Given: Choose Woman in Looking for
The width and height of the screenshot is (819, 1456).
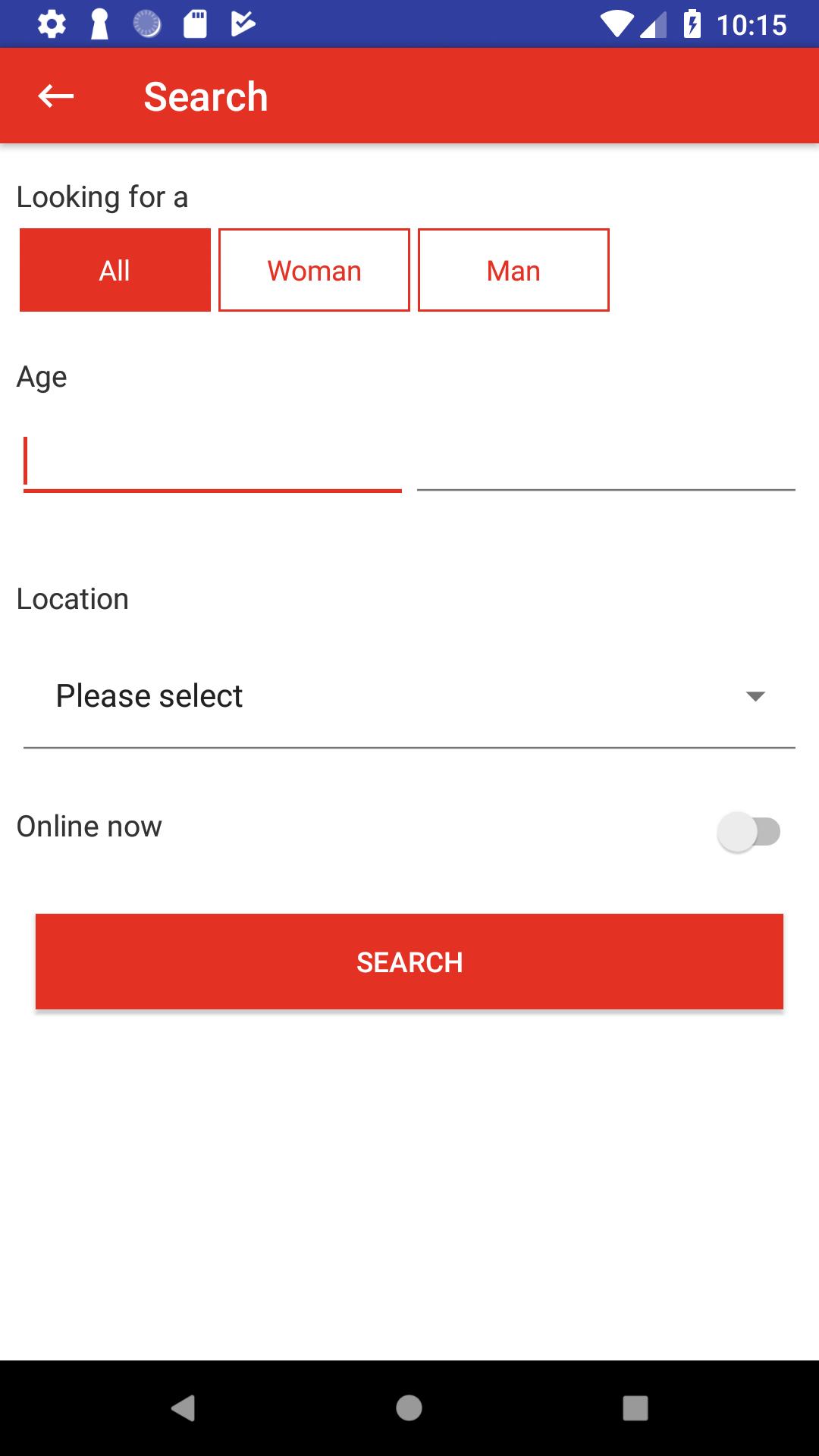Looking at the screenshot, I should click(314, 271).
